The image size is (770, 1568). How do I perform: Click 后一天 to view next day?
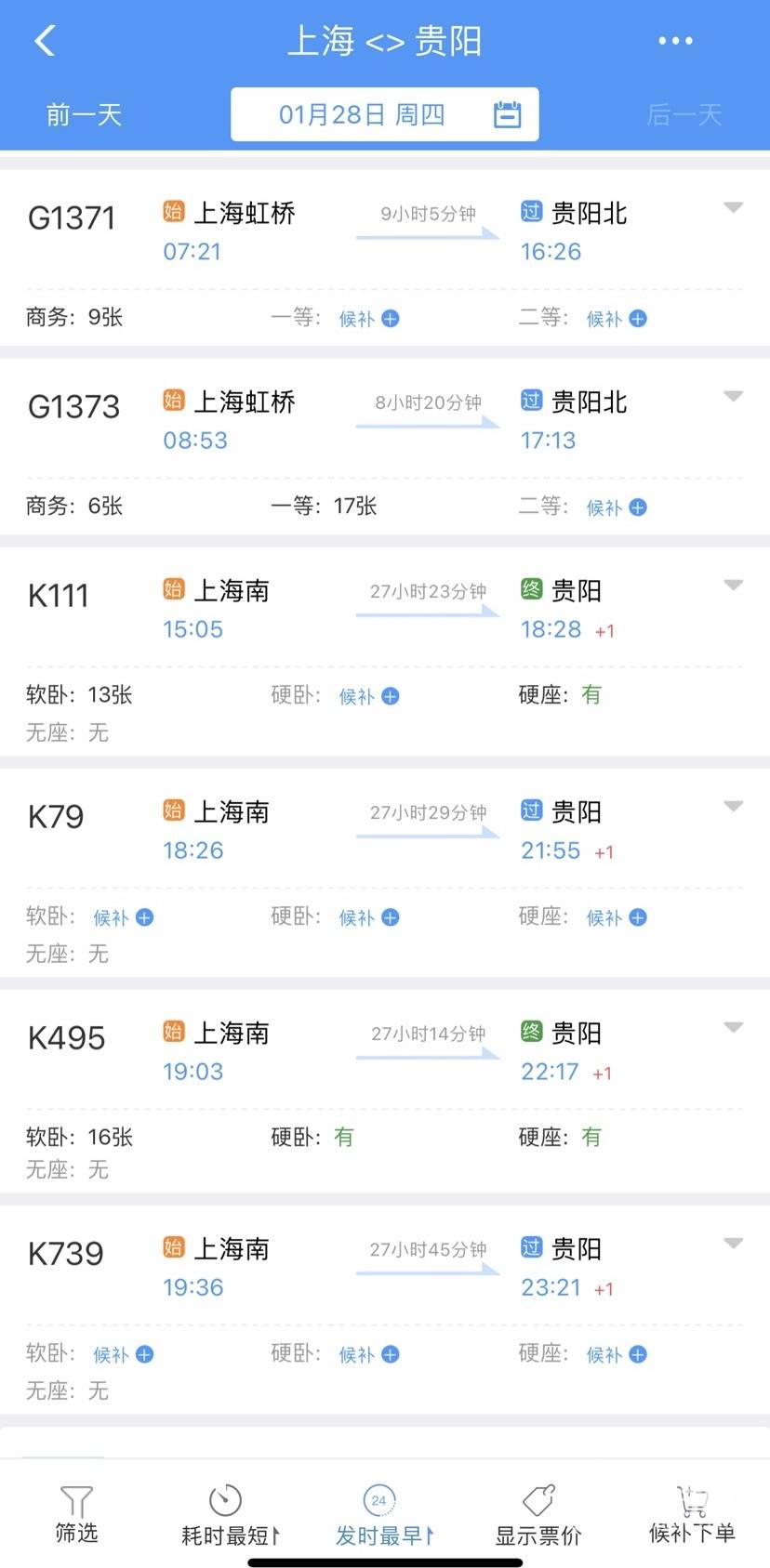684,113
